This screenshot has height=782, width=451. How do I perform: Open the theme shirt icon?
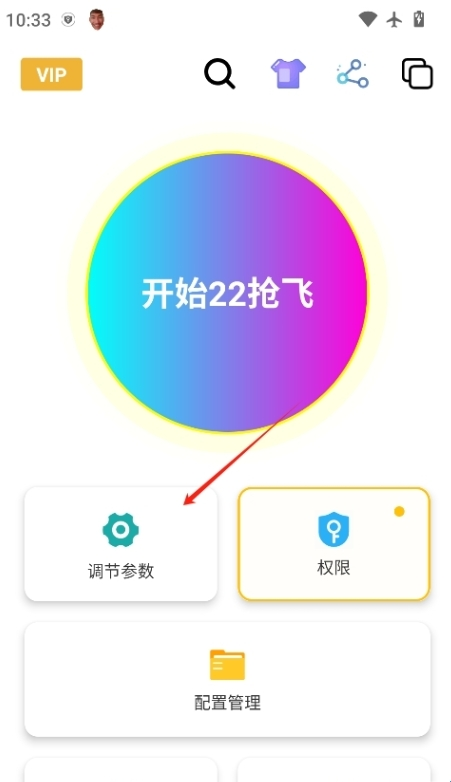(x=288, y=73)
